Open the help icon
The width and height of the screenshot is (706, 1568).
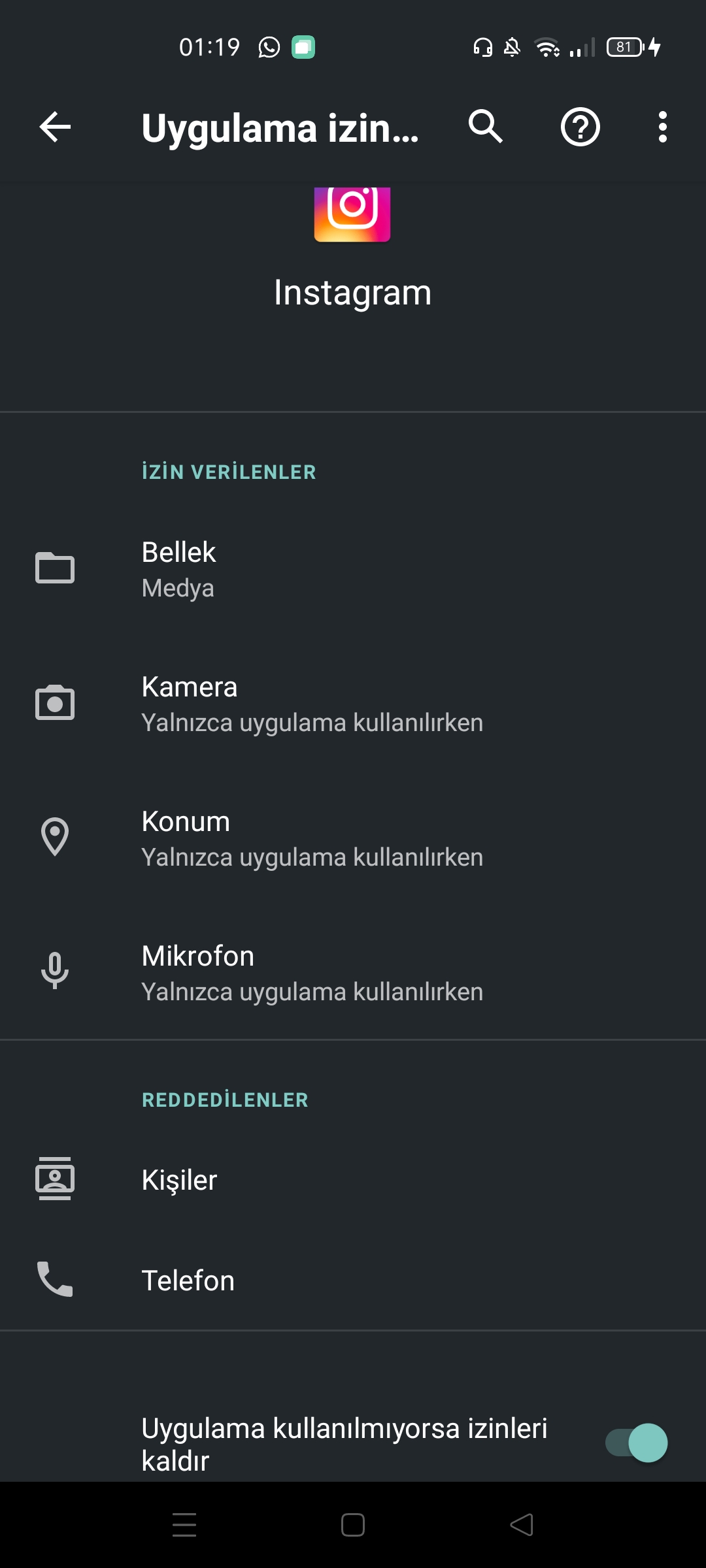[580, 127]
